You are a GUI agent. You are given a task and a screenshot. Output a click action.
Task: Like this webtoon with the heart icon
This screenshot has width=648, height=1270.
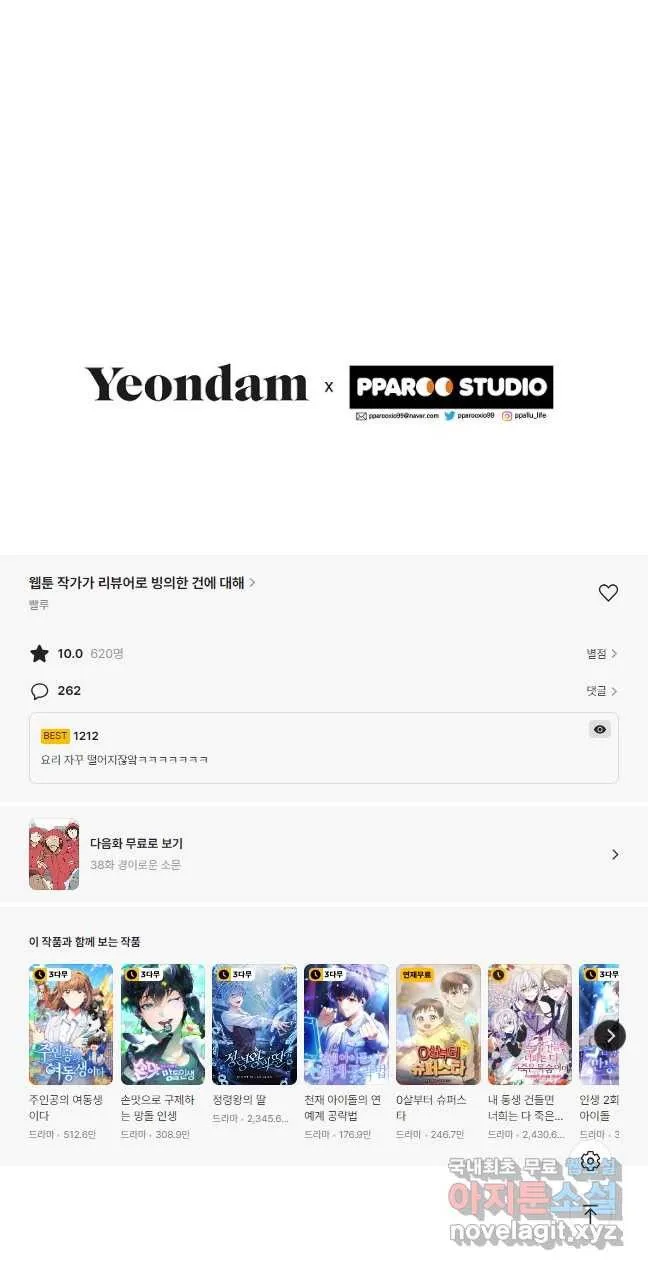608,593
